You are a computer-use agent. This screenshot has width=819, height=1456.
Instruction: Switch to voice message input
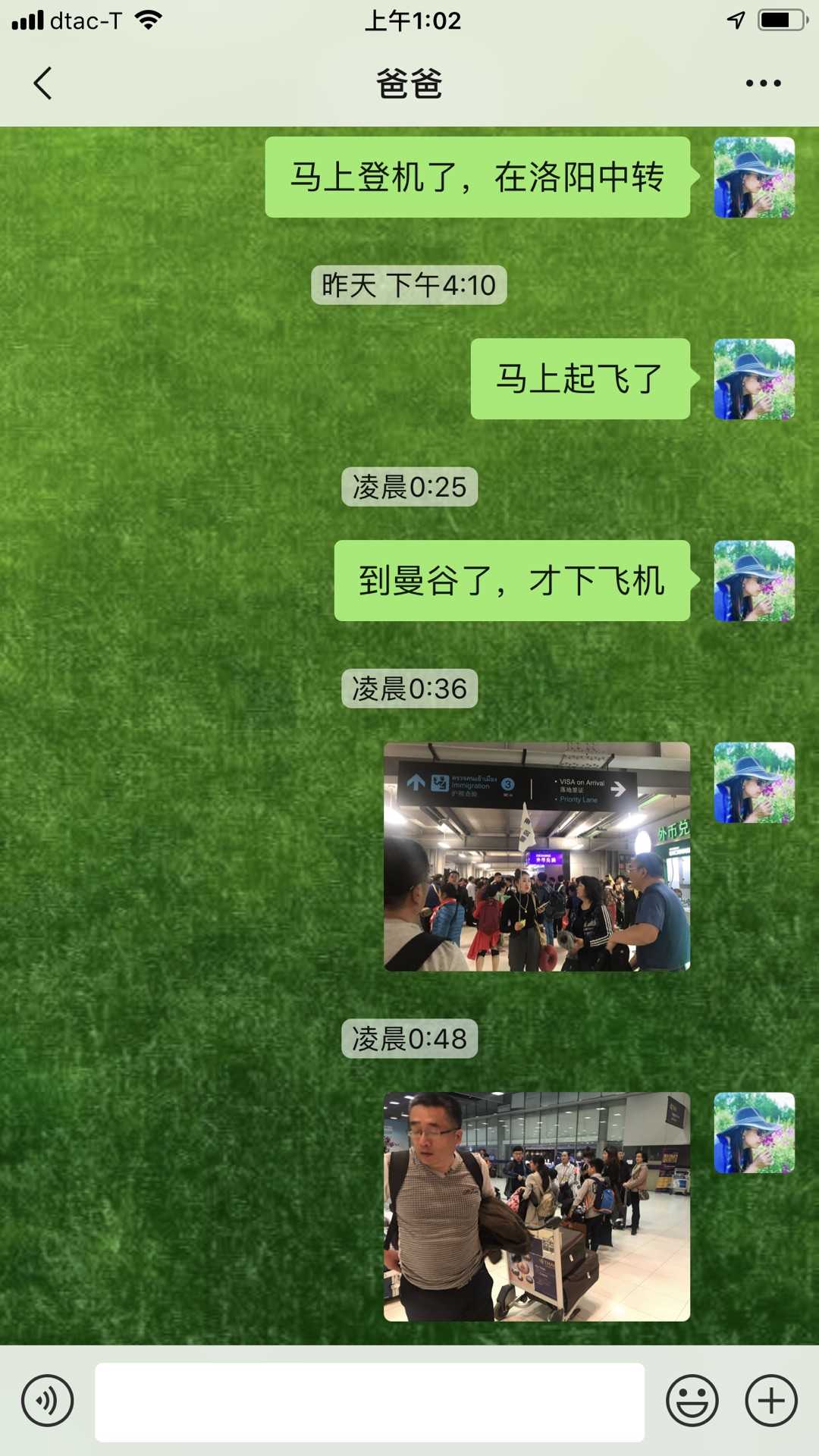pos(48,1401)
